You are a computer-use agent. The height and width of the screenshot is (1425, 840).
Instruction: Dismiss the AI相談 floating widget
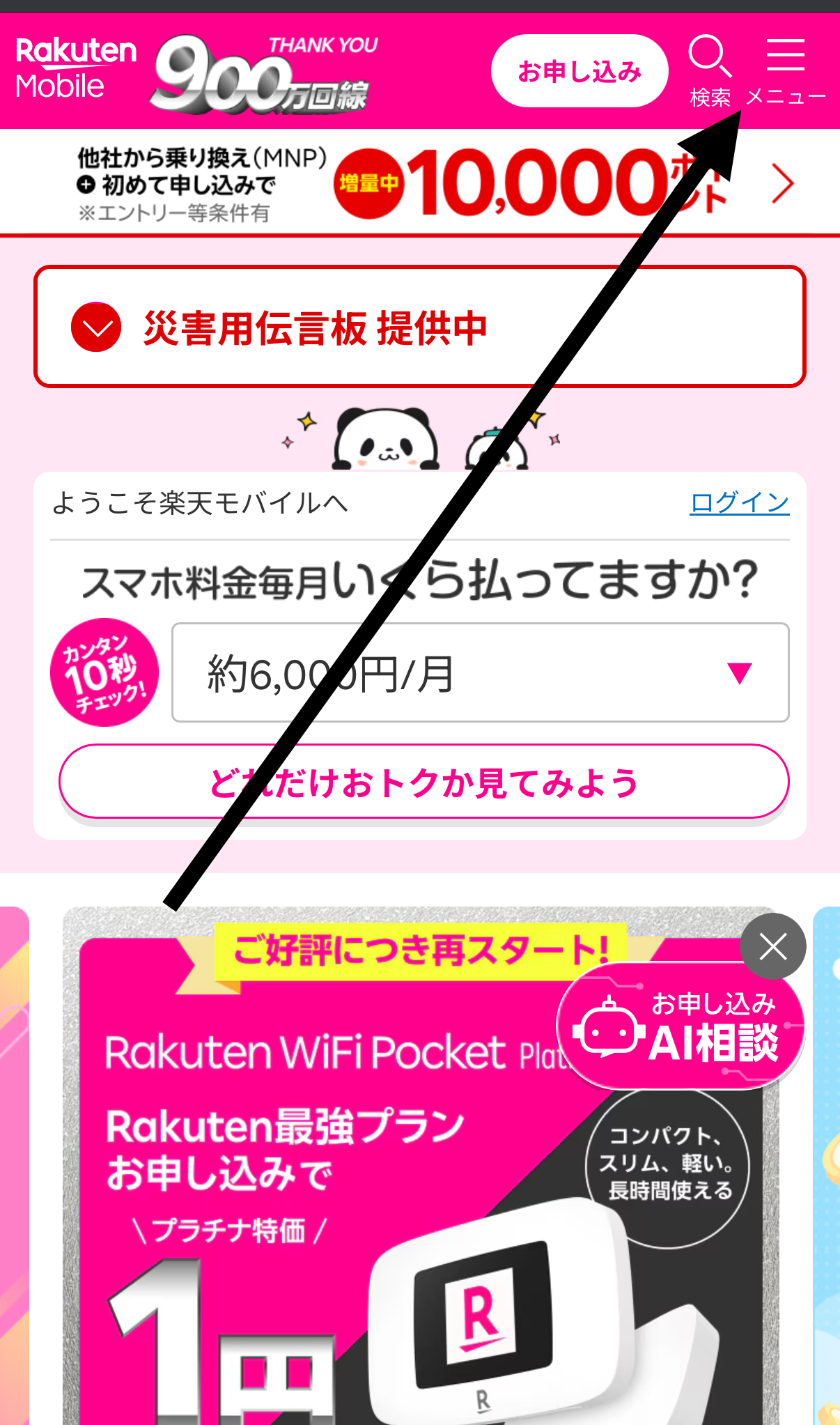click(772, 946)
